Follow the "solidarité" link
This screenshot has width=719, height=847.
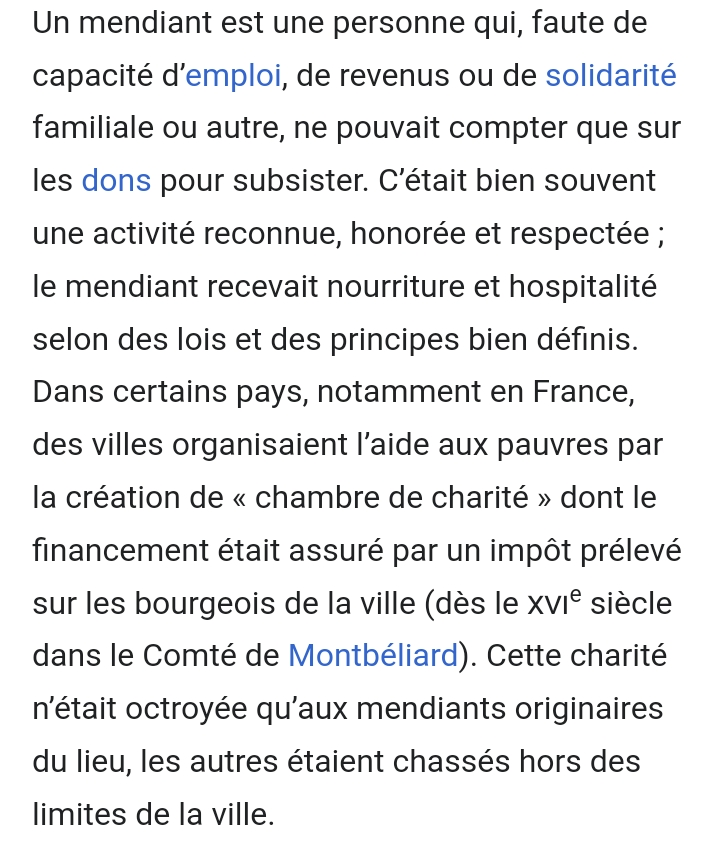(611, 76)
